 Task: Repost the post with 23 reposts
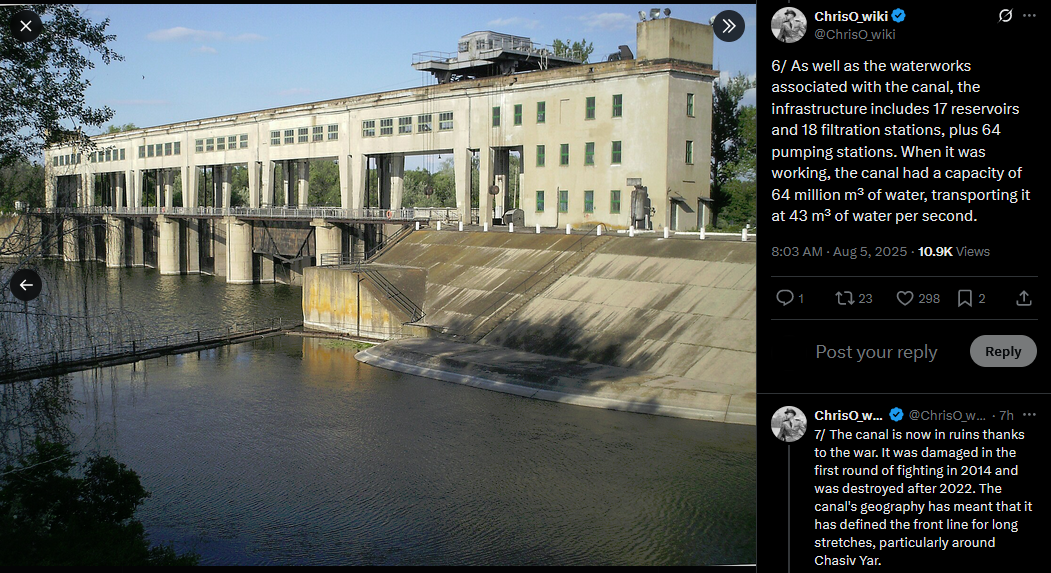click(844, 298)
